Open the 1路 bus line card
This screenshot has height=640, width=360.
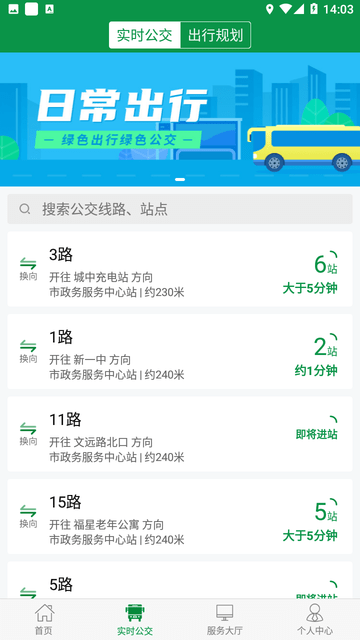(180, 351)
